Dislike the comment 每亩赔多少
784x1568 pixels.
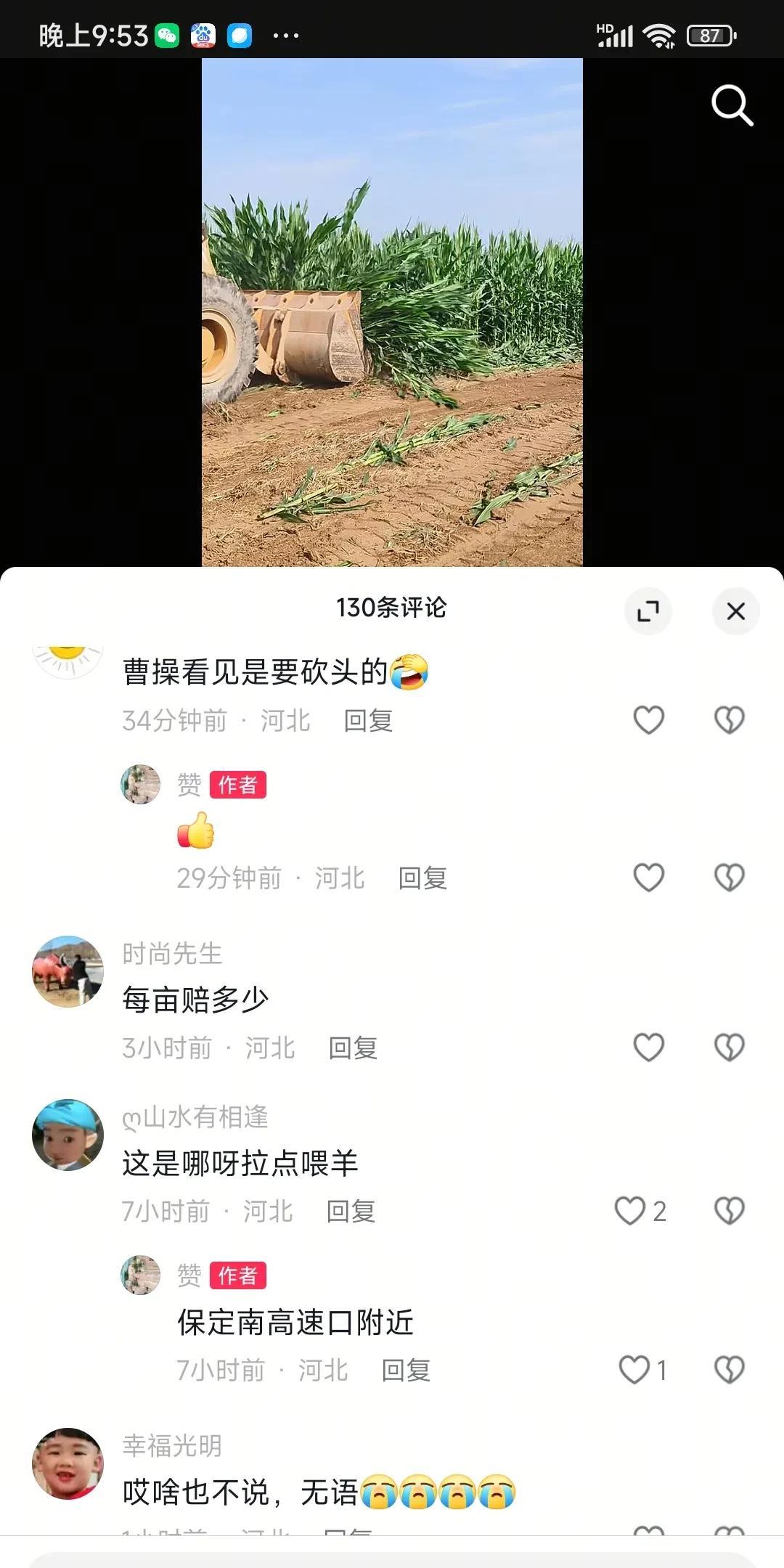point(729,1048)
